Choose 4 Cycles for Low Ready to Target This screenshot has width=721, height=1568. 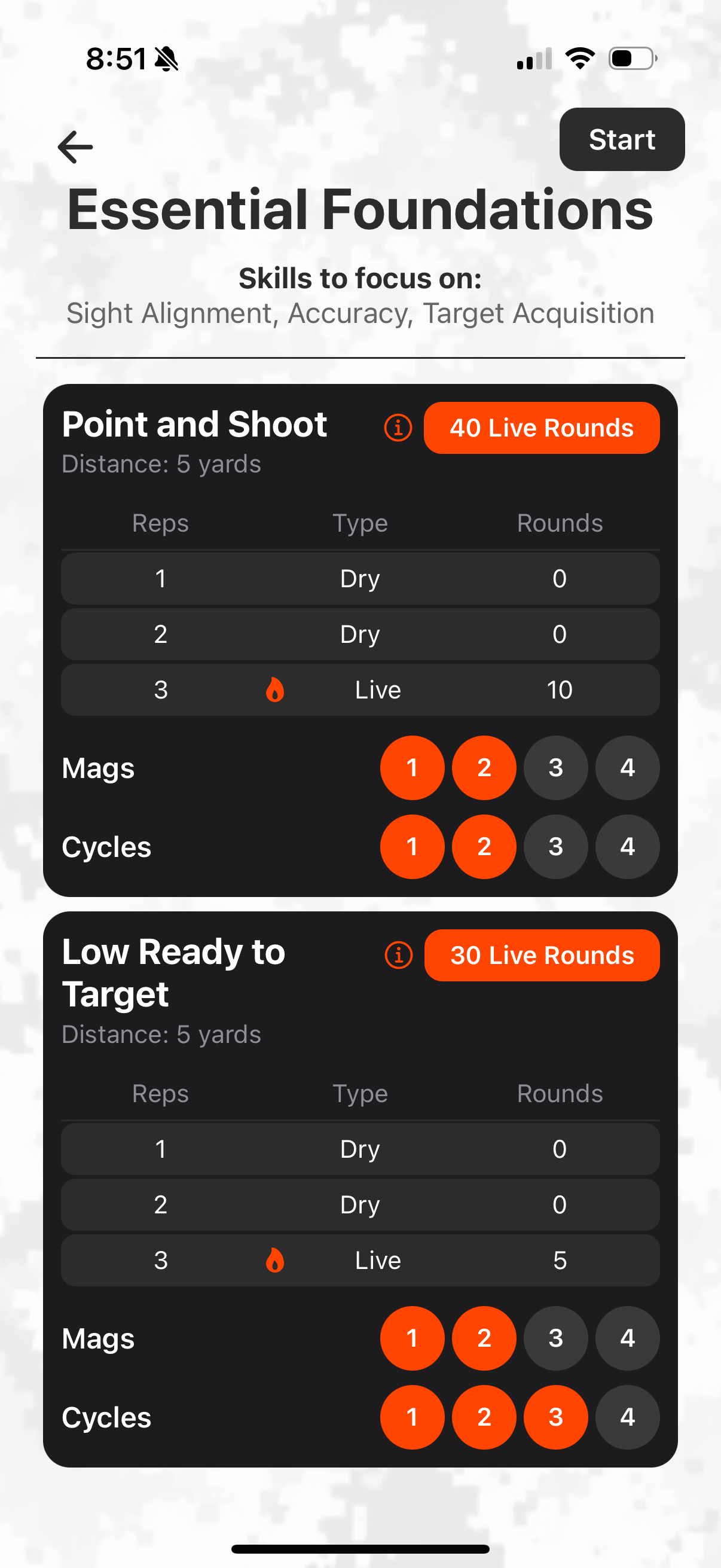[x=627, y=1417]
